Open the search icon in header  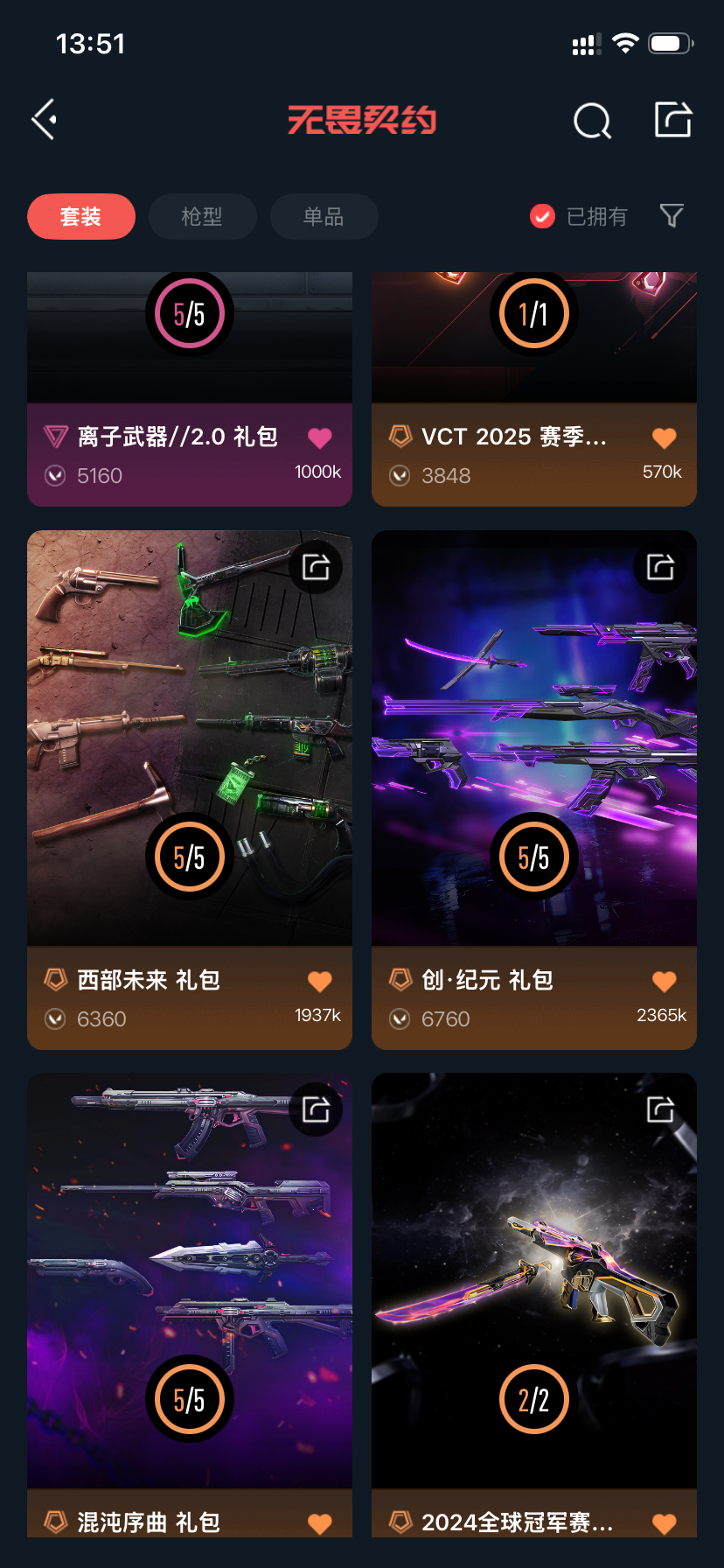coord(592,121)
